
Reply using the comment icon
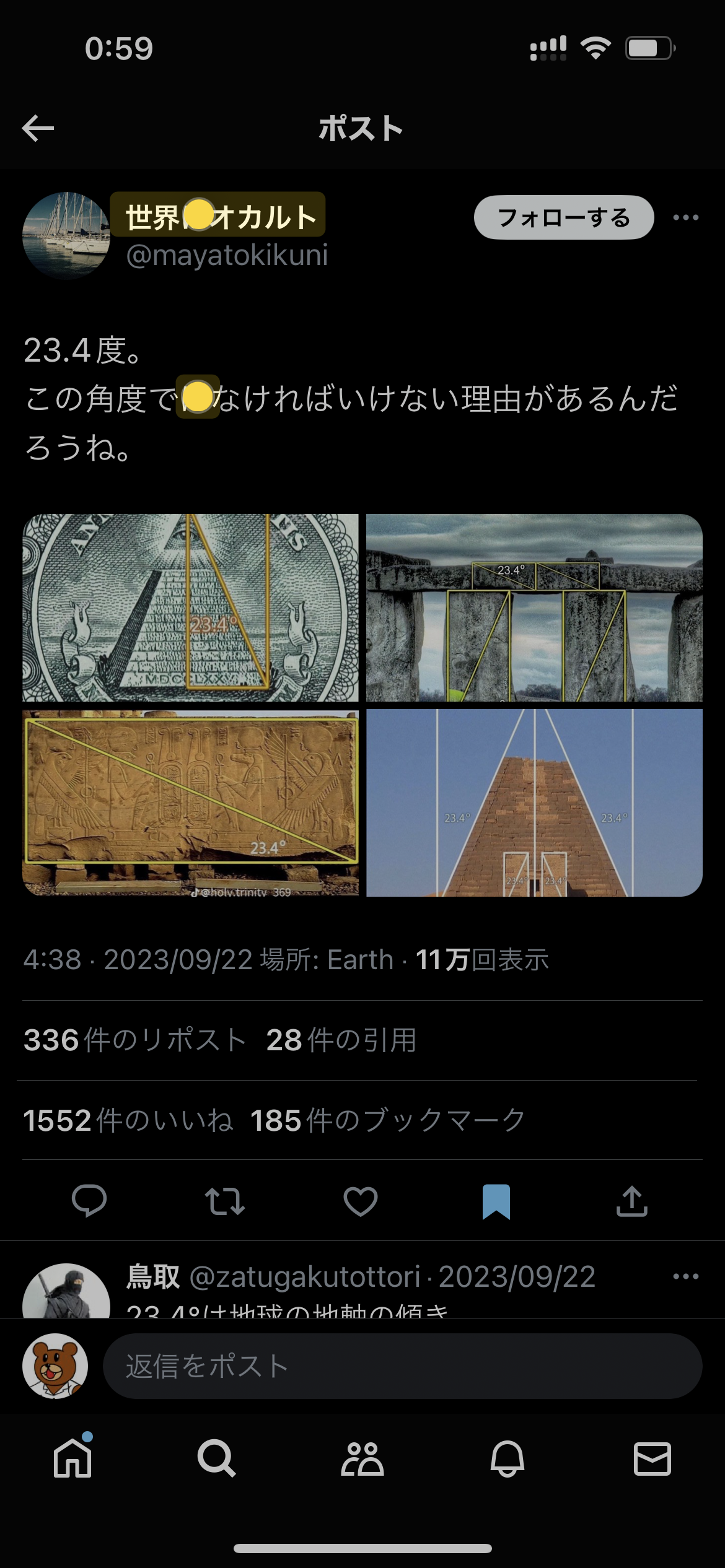(x=89, y=1201)
